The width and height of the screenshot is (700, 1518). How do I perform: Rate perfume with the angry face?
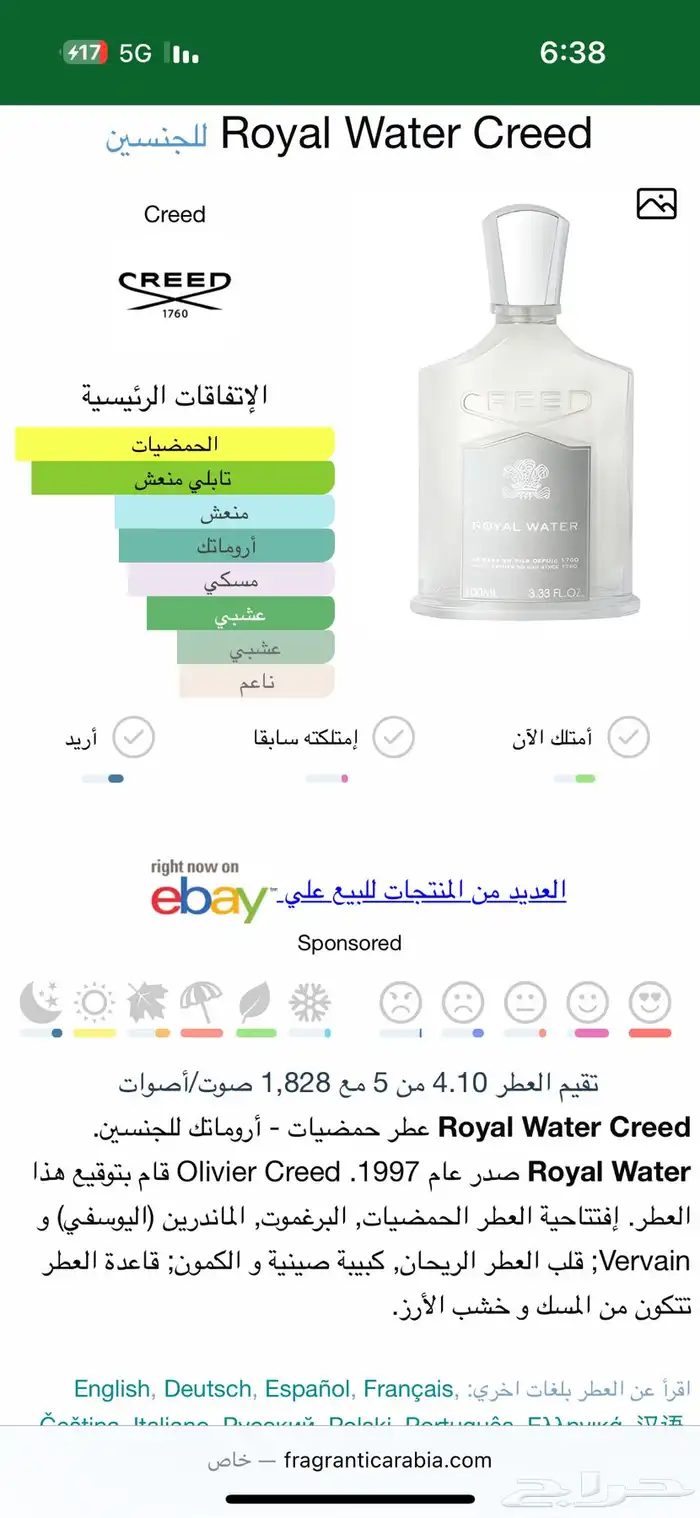click(400, 1002)
